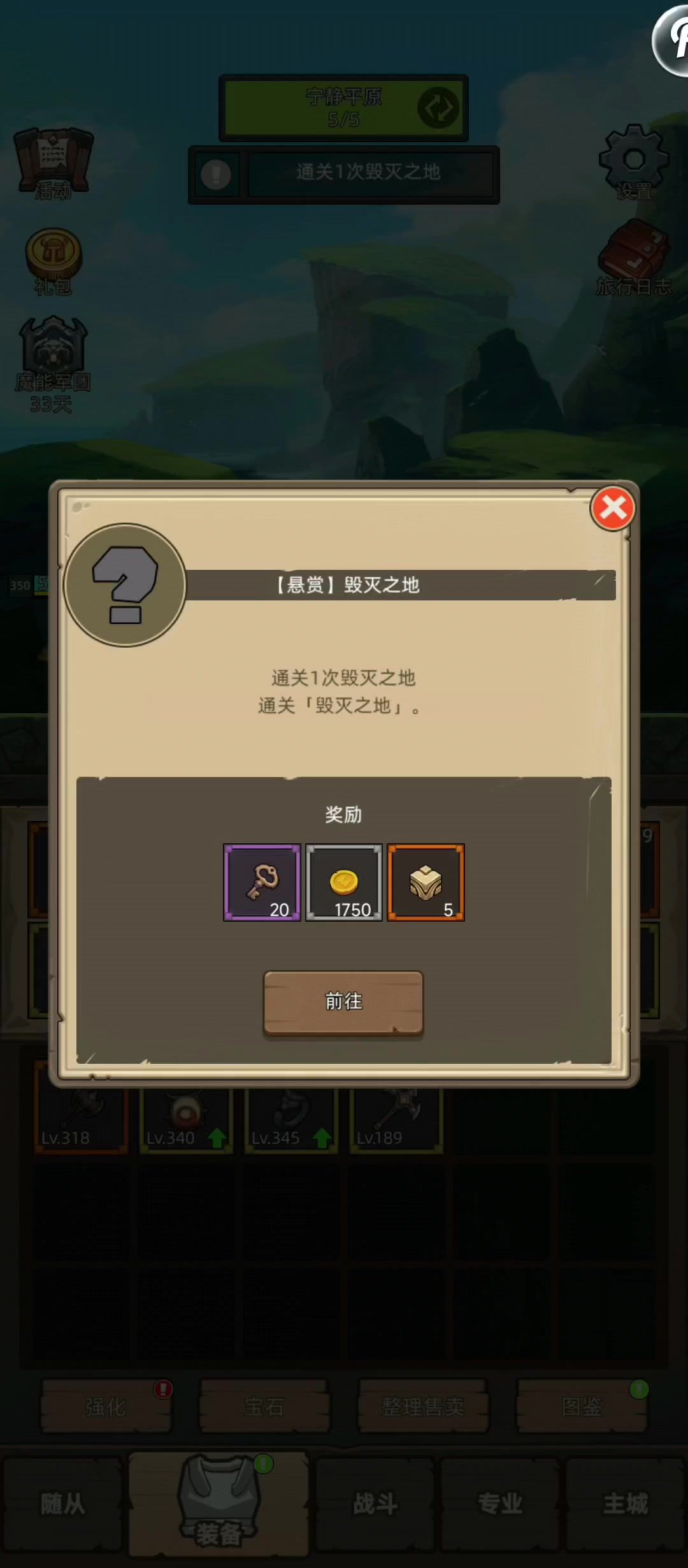The width and height of the screenshot is (688, 1568).
Task: Close the bounty quest dialog
Action: (x=613, y=509)
